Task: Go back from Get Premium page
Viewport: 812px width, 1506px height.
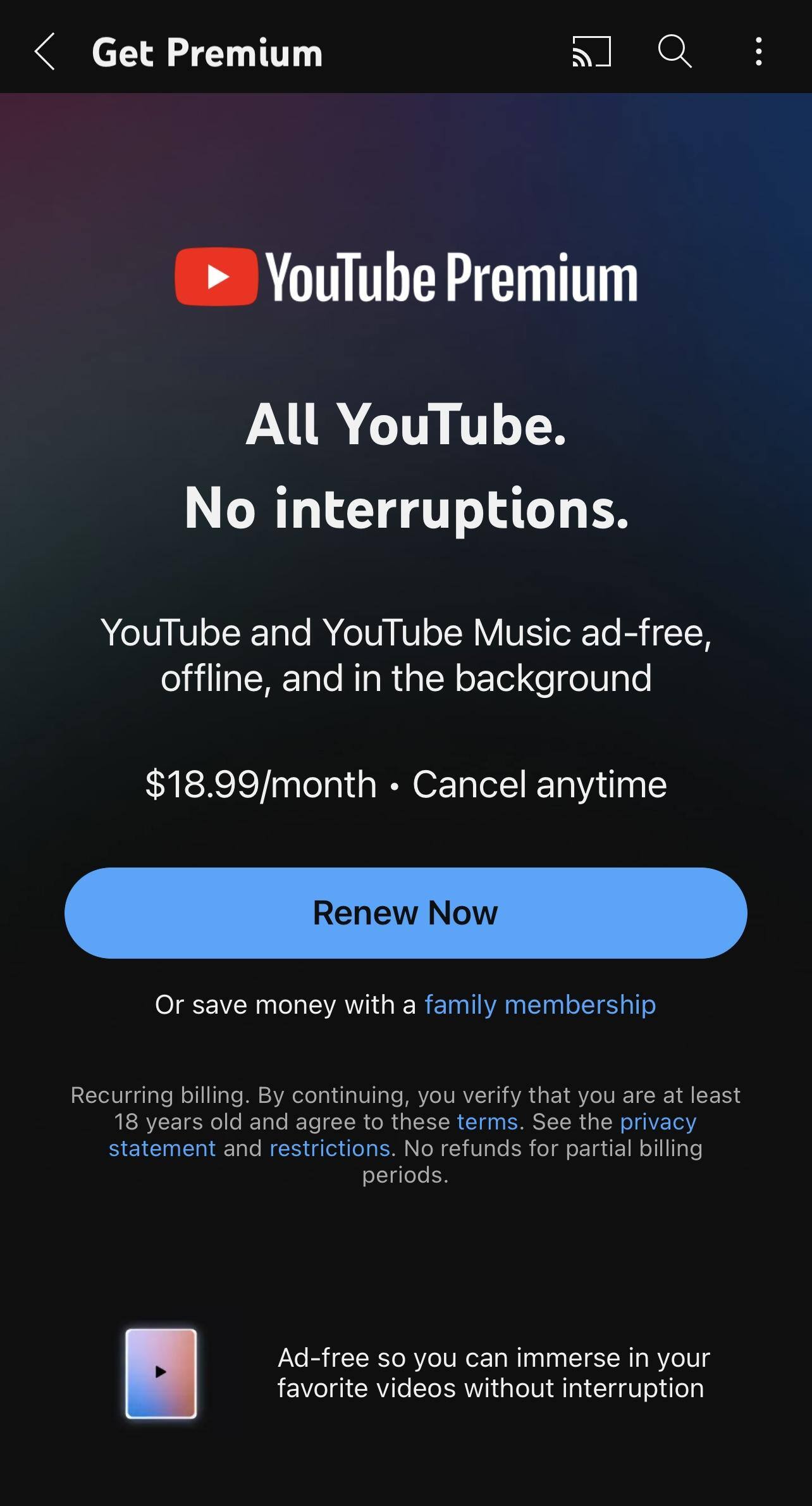Action: tap(45, 51)
